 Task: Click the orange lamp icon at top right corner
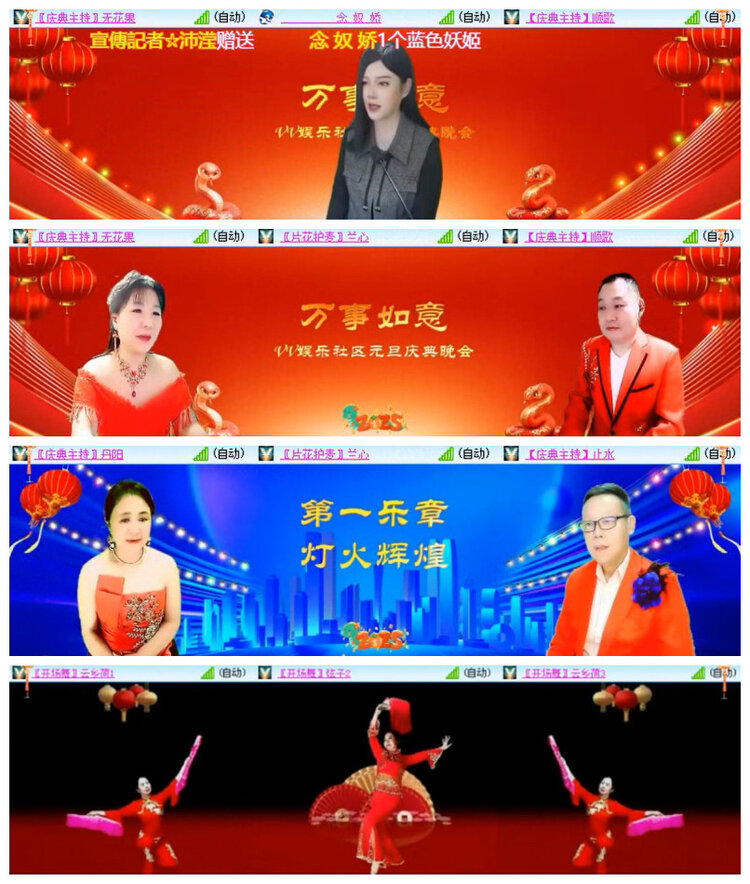click(x=722, y=12)
